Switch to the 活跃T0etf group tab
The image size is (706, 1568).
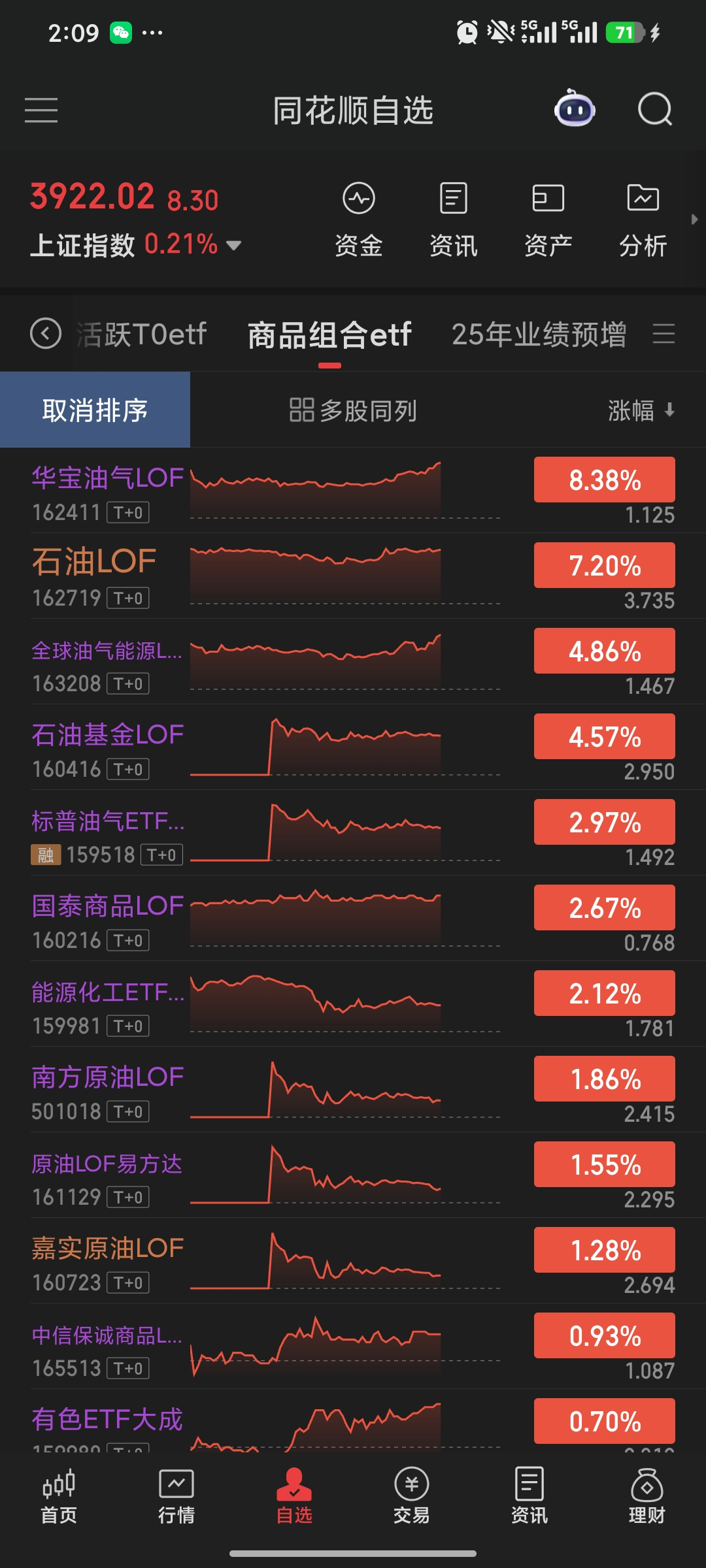pyautogui.click(x=141, y=335)
